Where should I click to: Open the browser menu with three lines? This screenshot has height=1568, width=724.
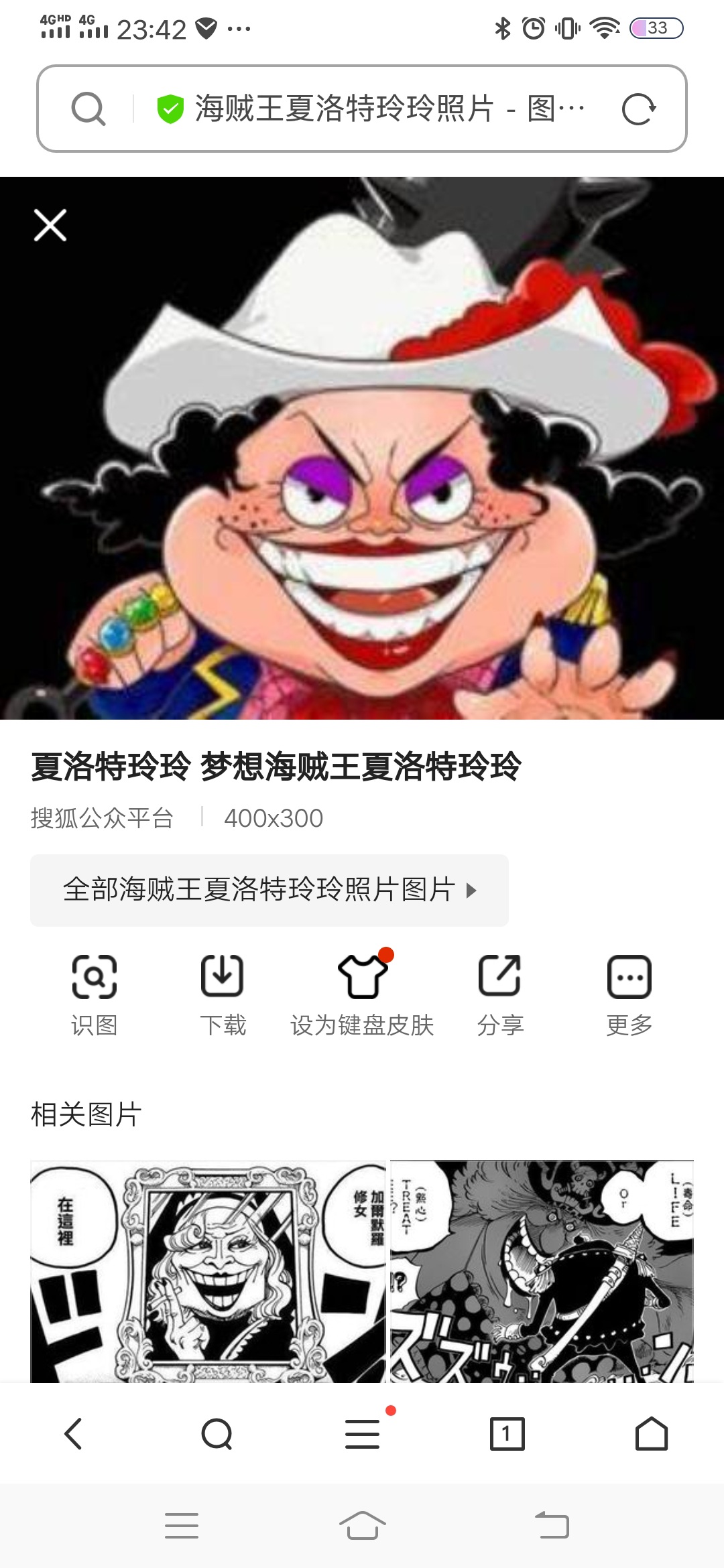pyautogui.click(x=363, y=1434)
